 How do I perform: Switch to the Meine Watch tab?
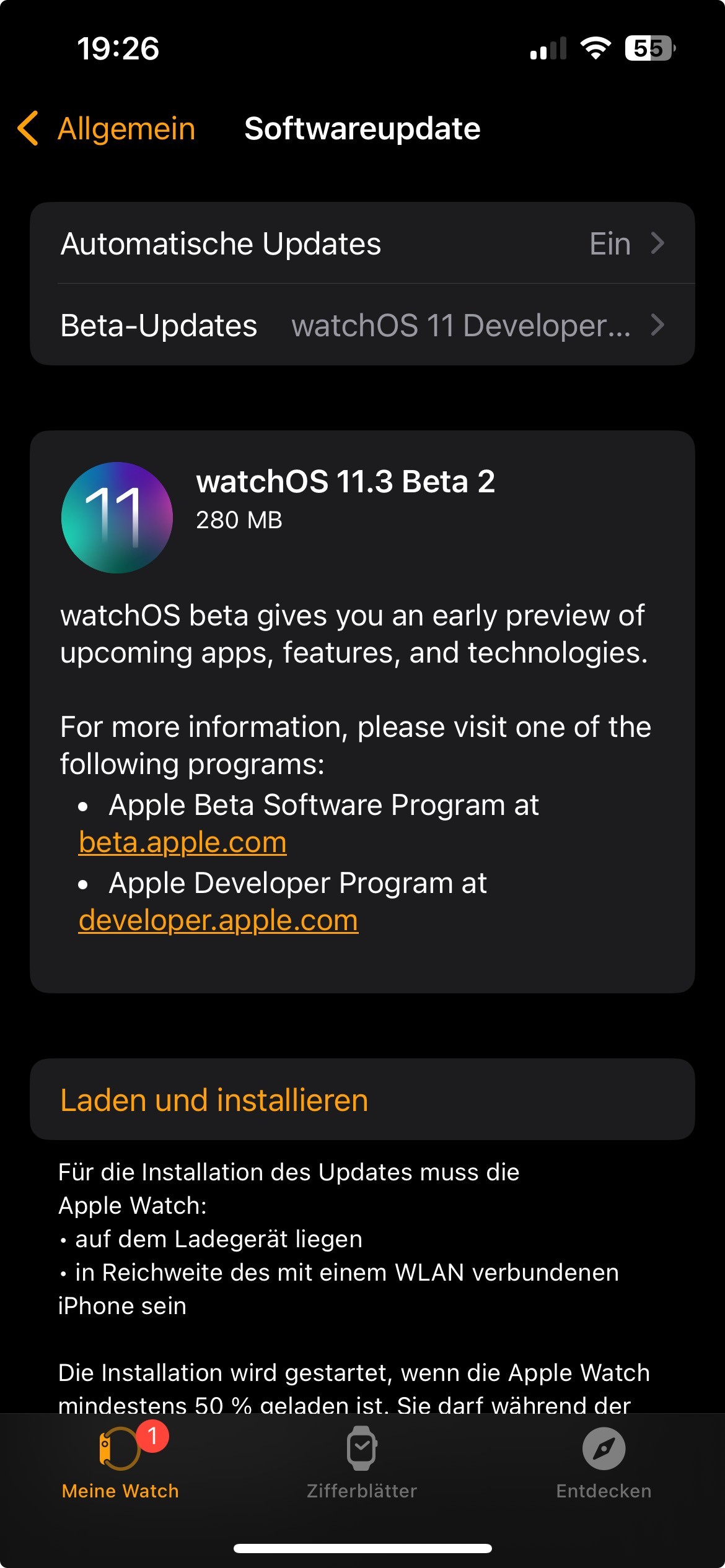coord(121,1461)
